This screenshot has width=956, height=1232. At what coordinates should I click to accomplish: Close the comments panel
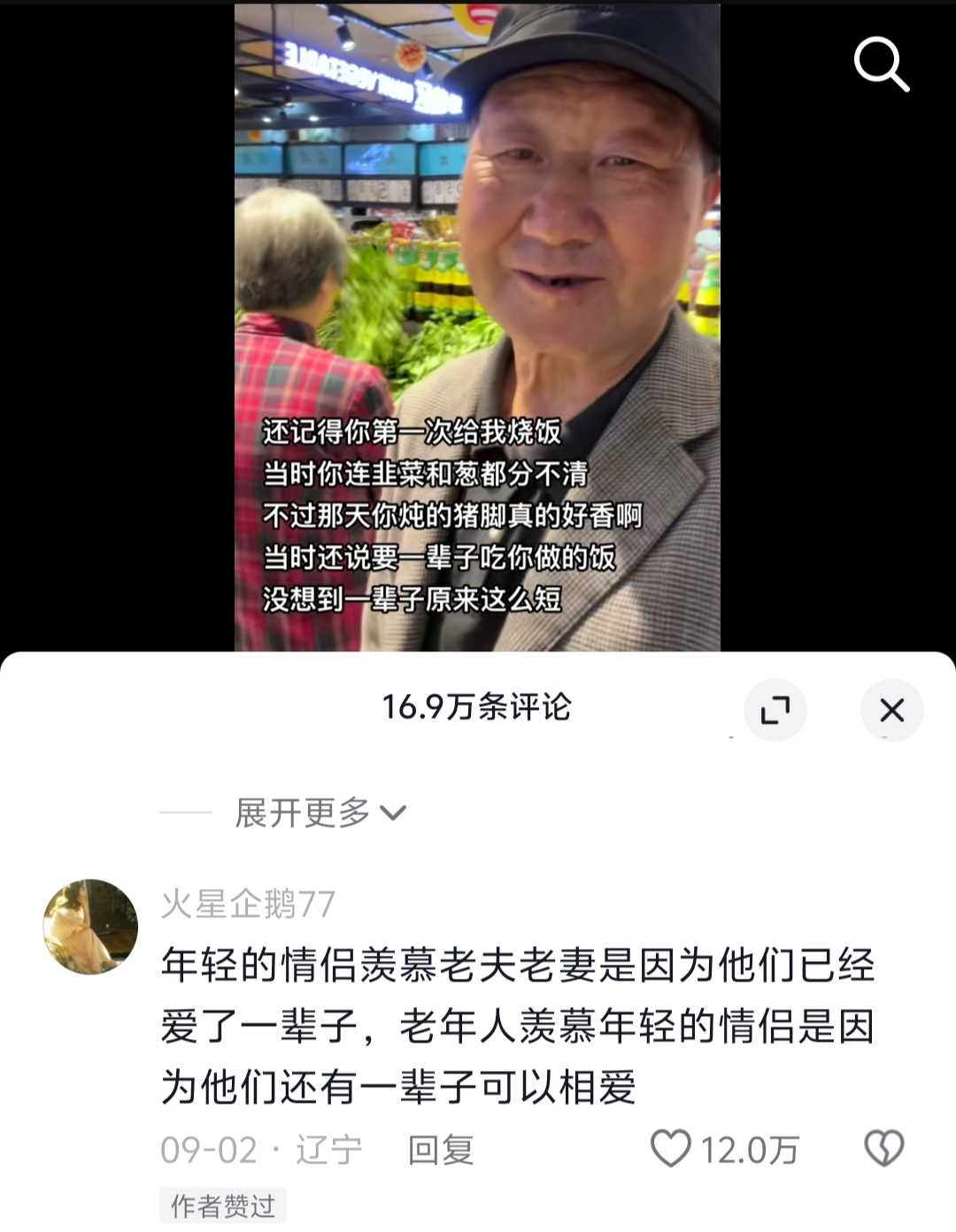click(x=891, y=710)
